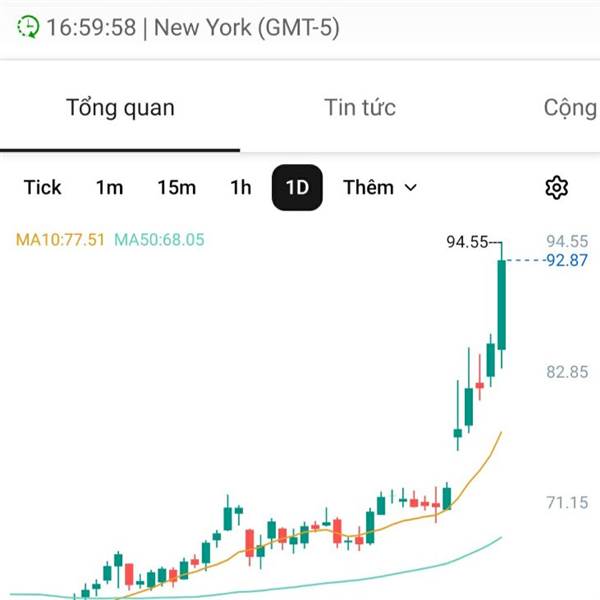Open chart settings gear
This screenshot has height=600, width=600.
point(557,187)
